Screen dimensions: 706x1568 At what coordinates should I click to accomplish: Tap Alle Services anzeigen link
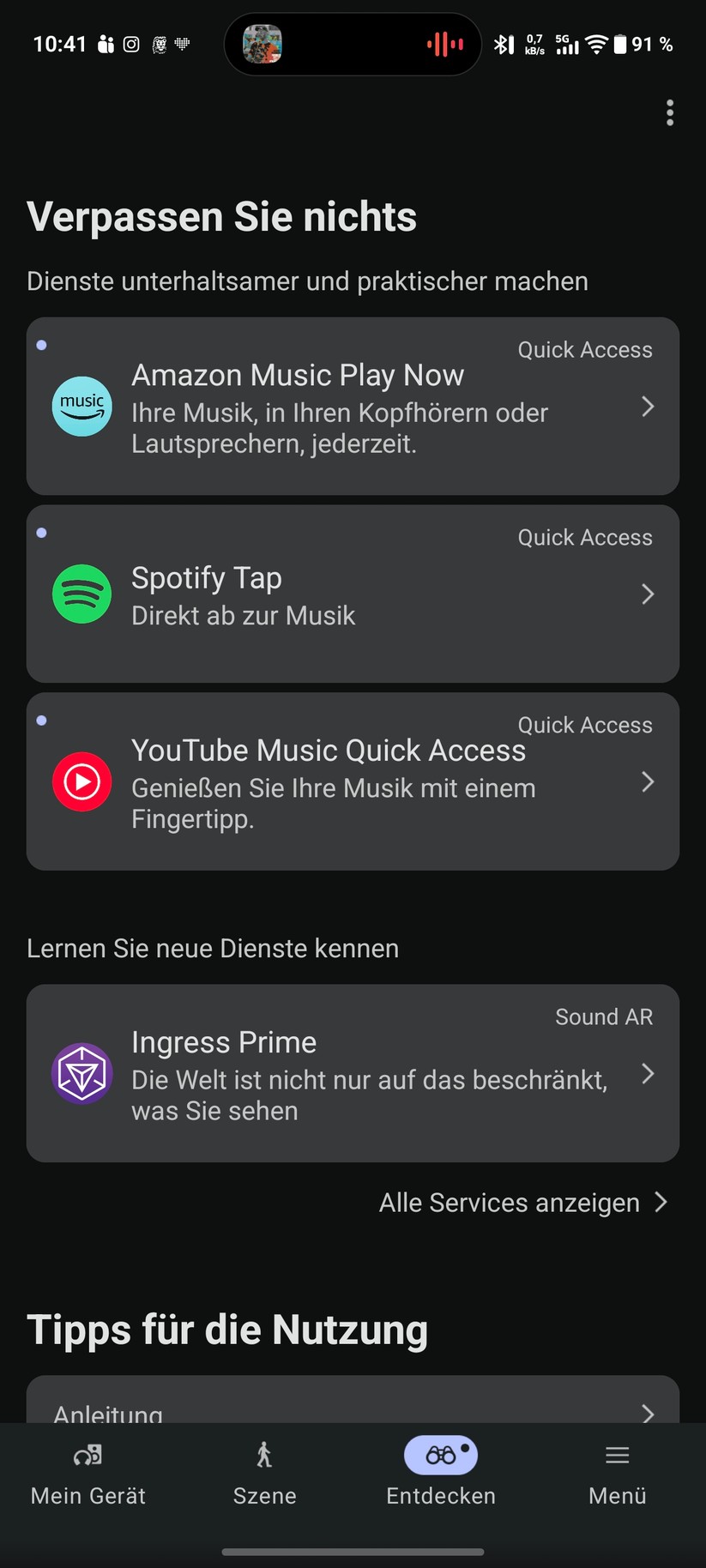(x=523, y=1203)
